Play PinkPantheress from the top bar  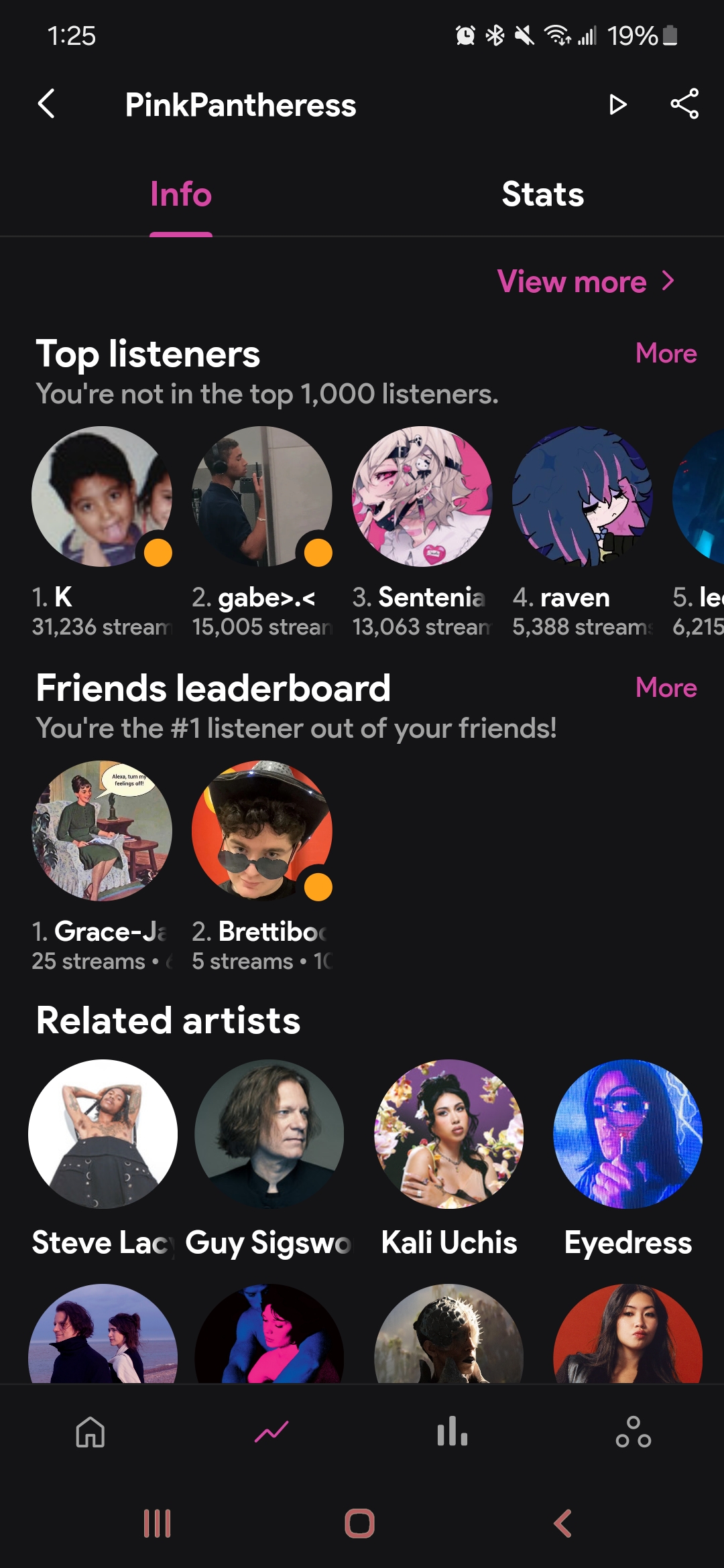tap(617, 105)
